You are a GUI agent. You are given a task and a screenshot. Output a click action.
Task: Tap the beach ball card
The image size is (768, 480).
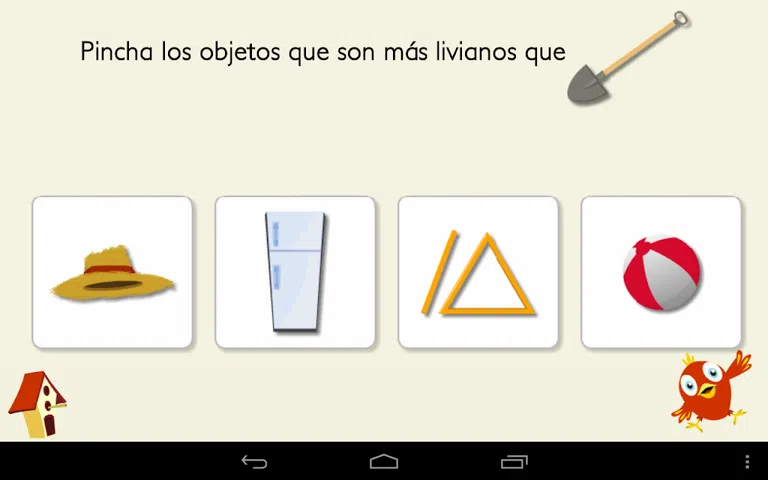(661, 272)
